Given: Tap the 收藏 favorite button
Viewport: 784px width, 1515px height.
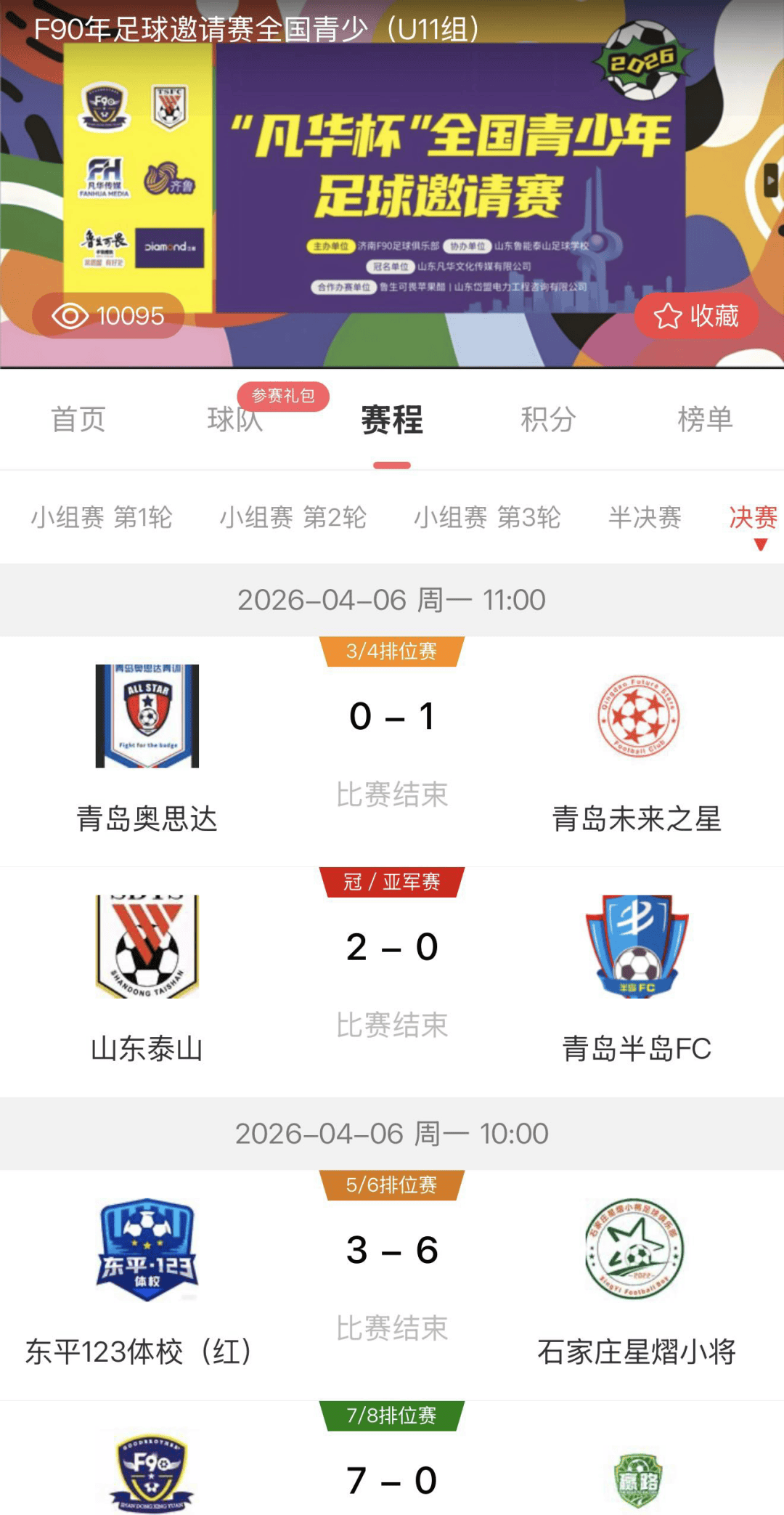Looking at the screenshot, I should (x=696, y=316).
